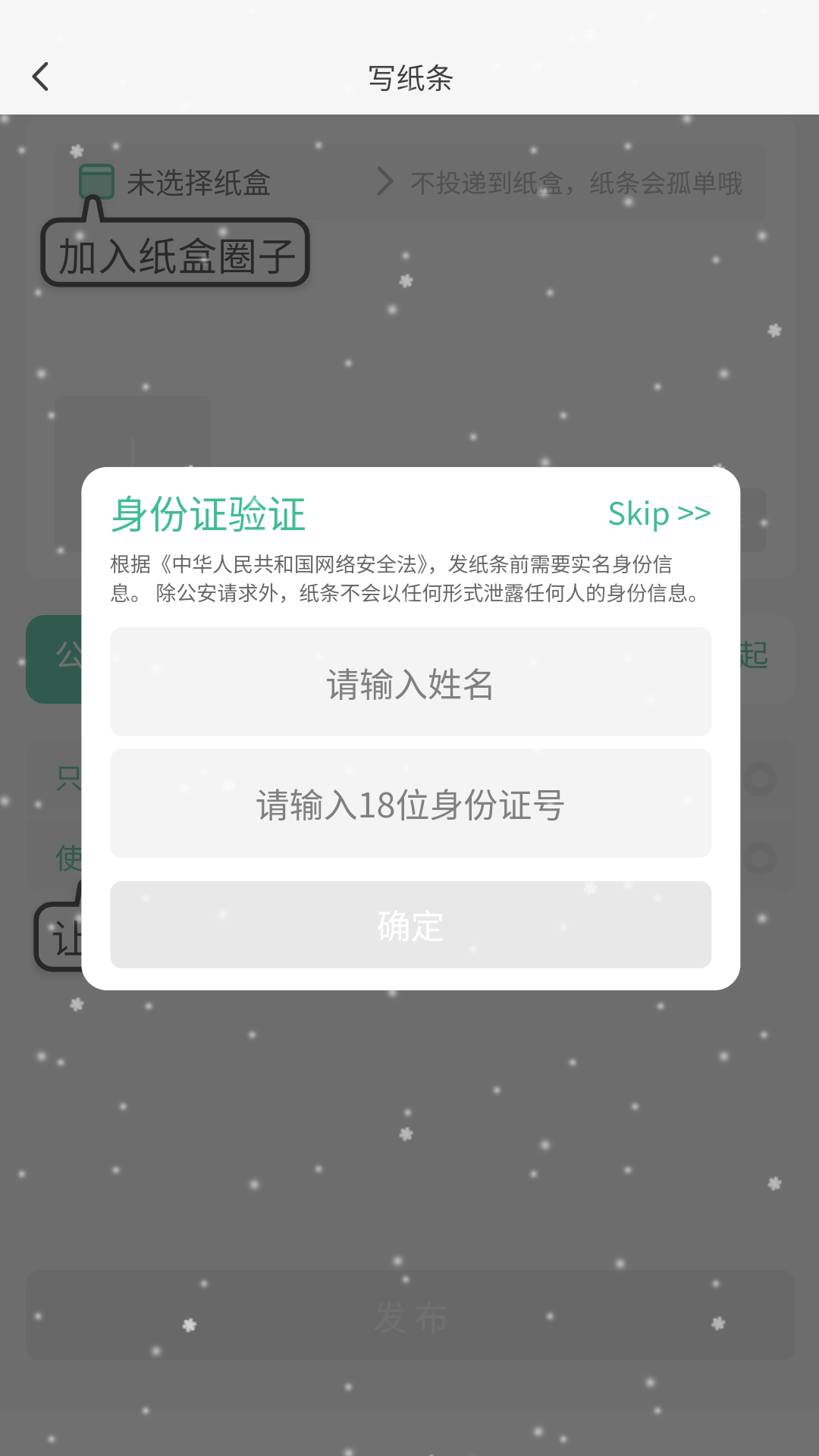This screenshot has height=1456, width=819.
Task: Open the 加入纸盒圈子 tooltip bubble
Action: tap(176, 254)
